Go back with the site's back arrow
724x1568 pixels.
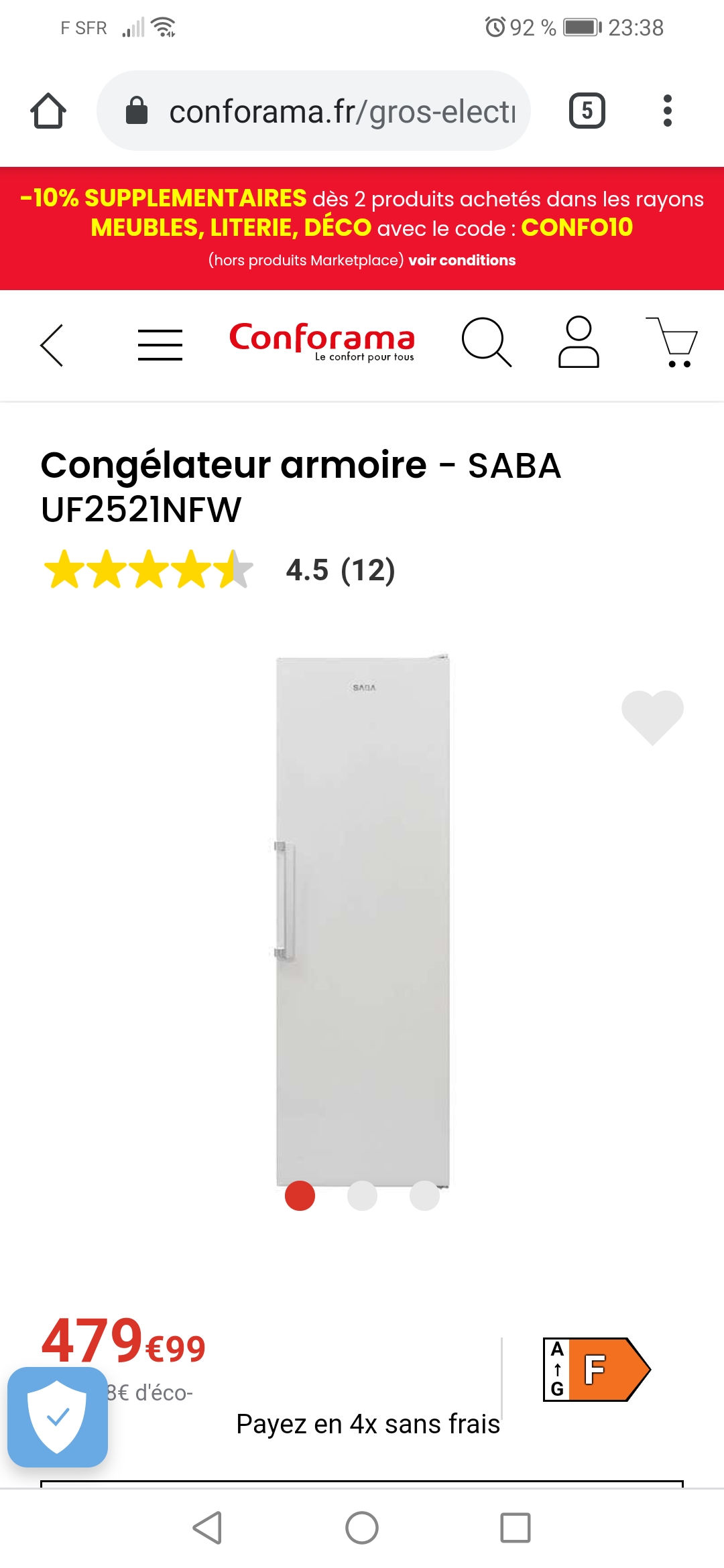click(52, 345)
